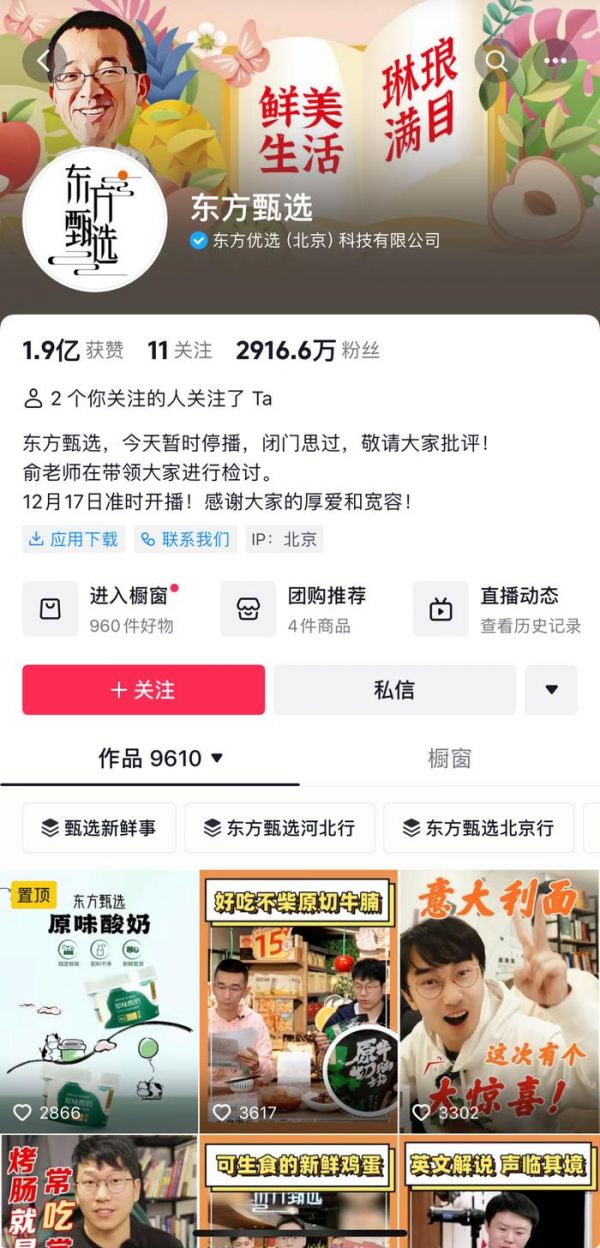Open the 甄选新鲜事 collection chip
Screen dimensions: 600x1248
[x=99, y=828]
